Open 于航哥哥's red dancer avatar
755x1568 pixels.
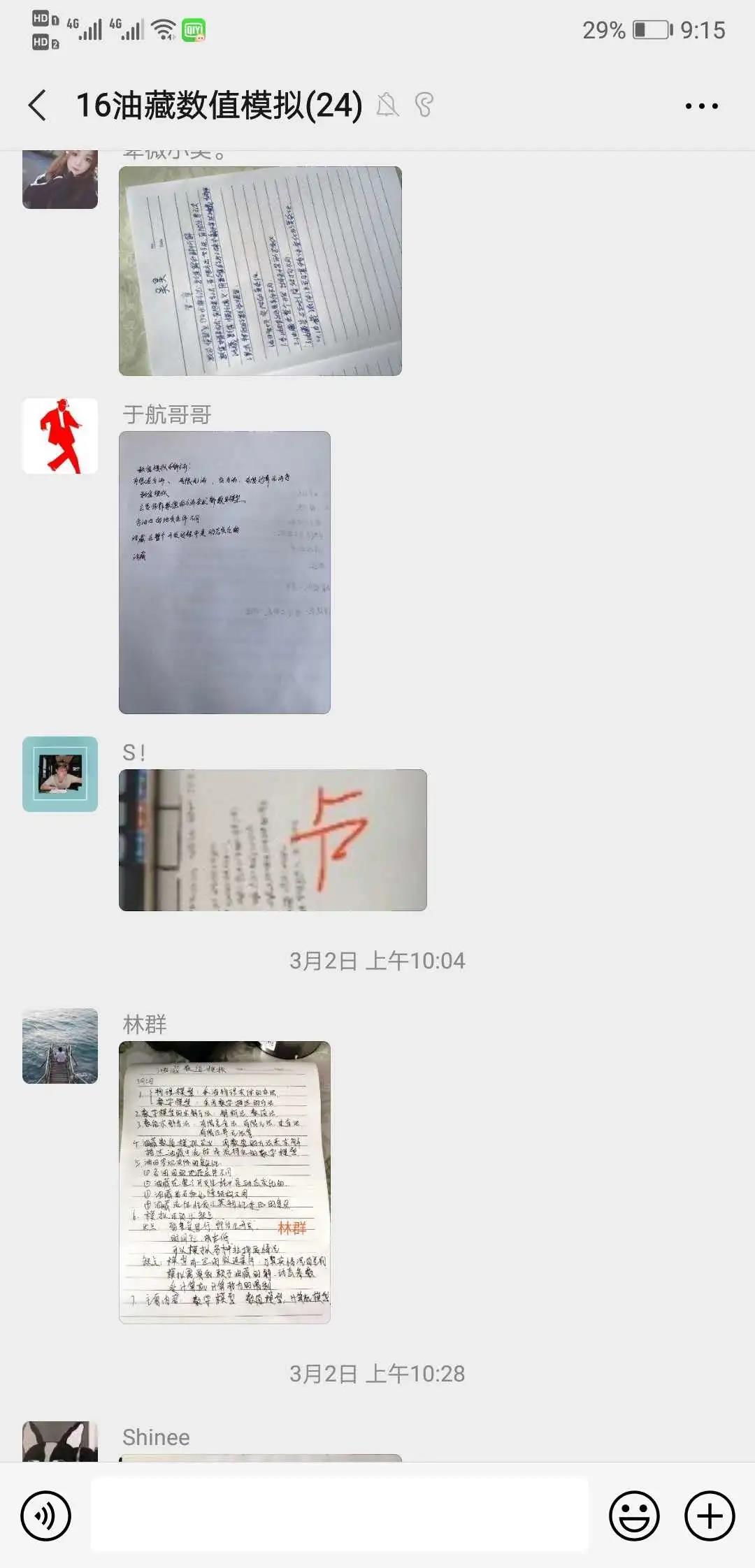click(x=60, y=436)
